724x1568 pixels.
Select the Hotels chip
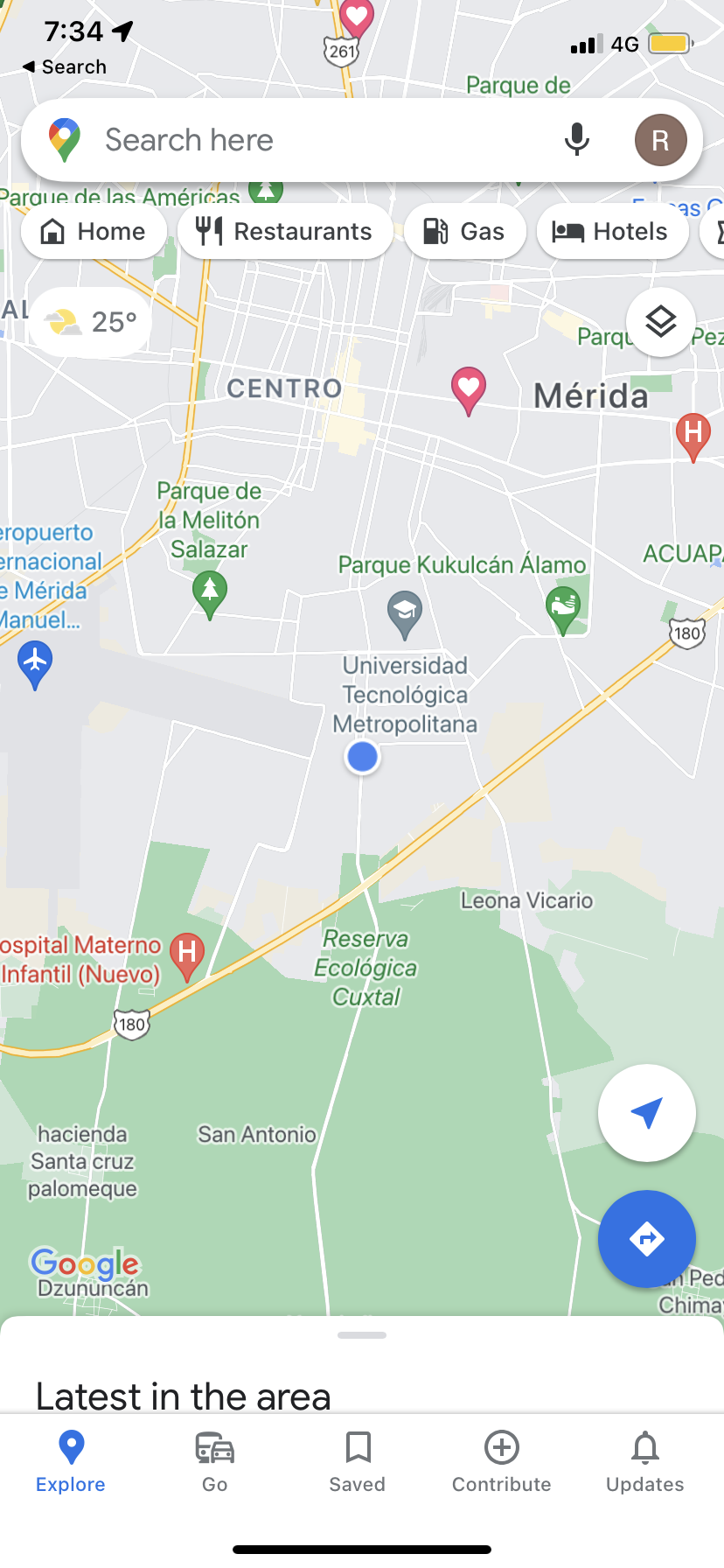pos(612,231)
